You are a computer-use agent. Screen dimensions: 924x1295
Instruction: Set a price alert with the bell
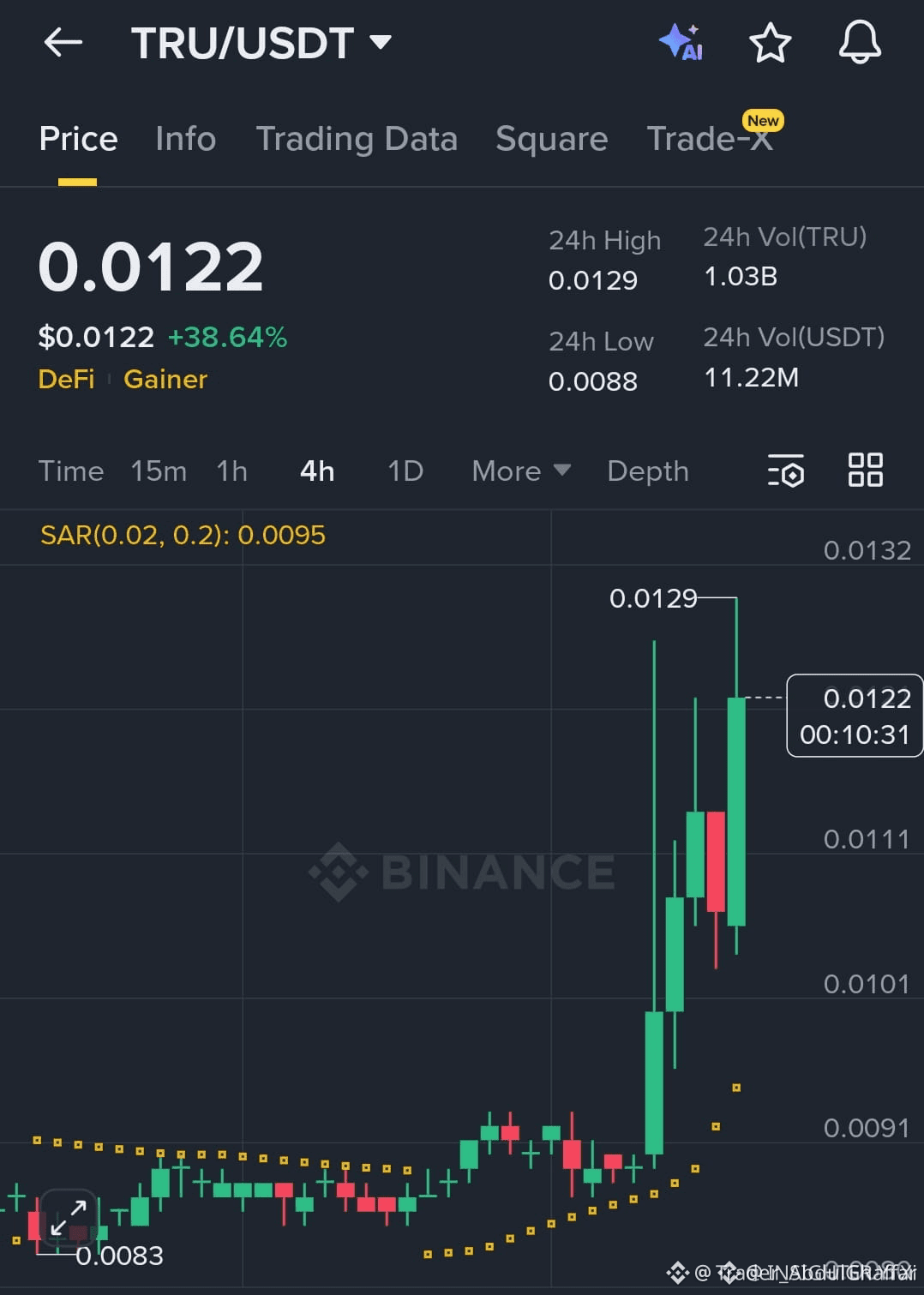[x=859, y=42]
